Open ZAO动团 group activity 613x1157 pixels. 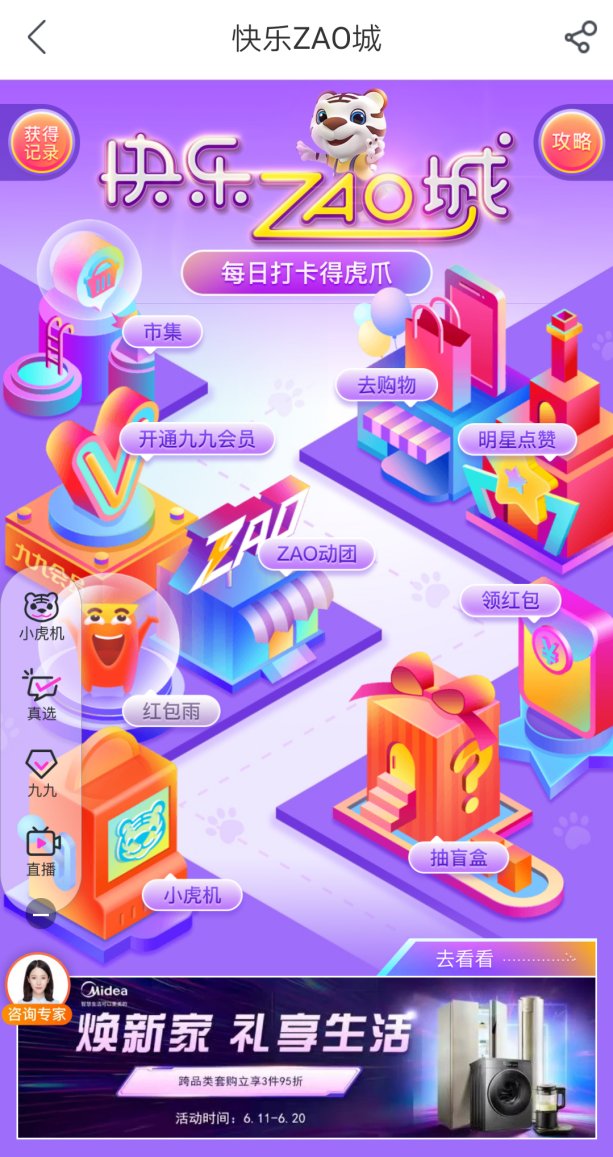tap(316, 554)
